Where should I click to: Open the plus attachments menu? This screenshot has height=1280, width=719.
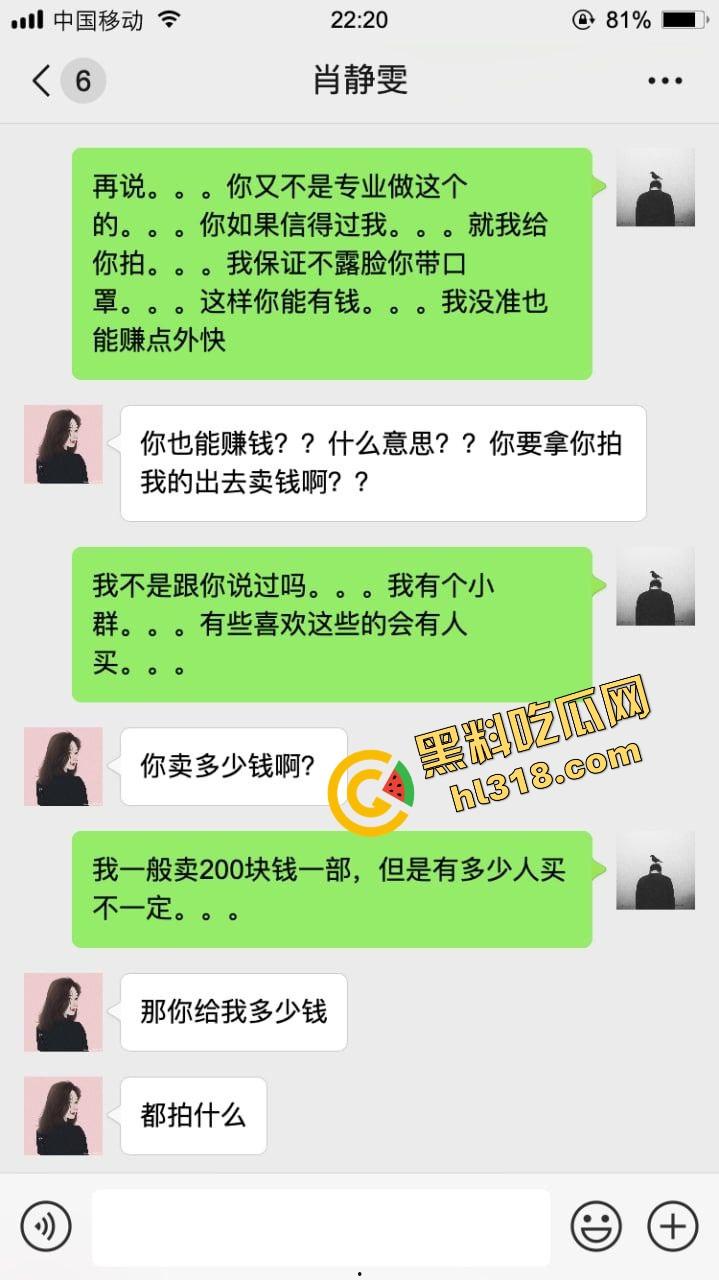(x=672, y=1226)
